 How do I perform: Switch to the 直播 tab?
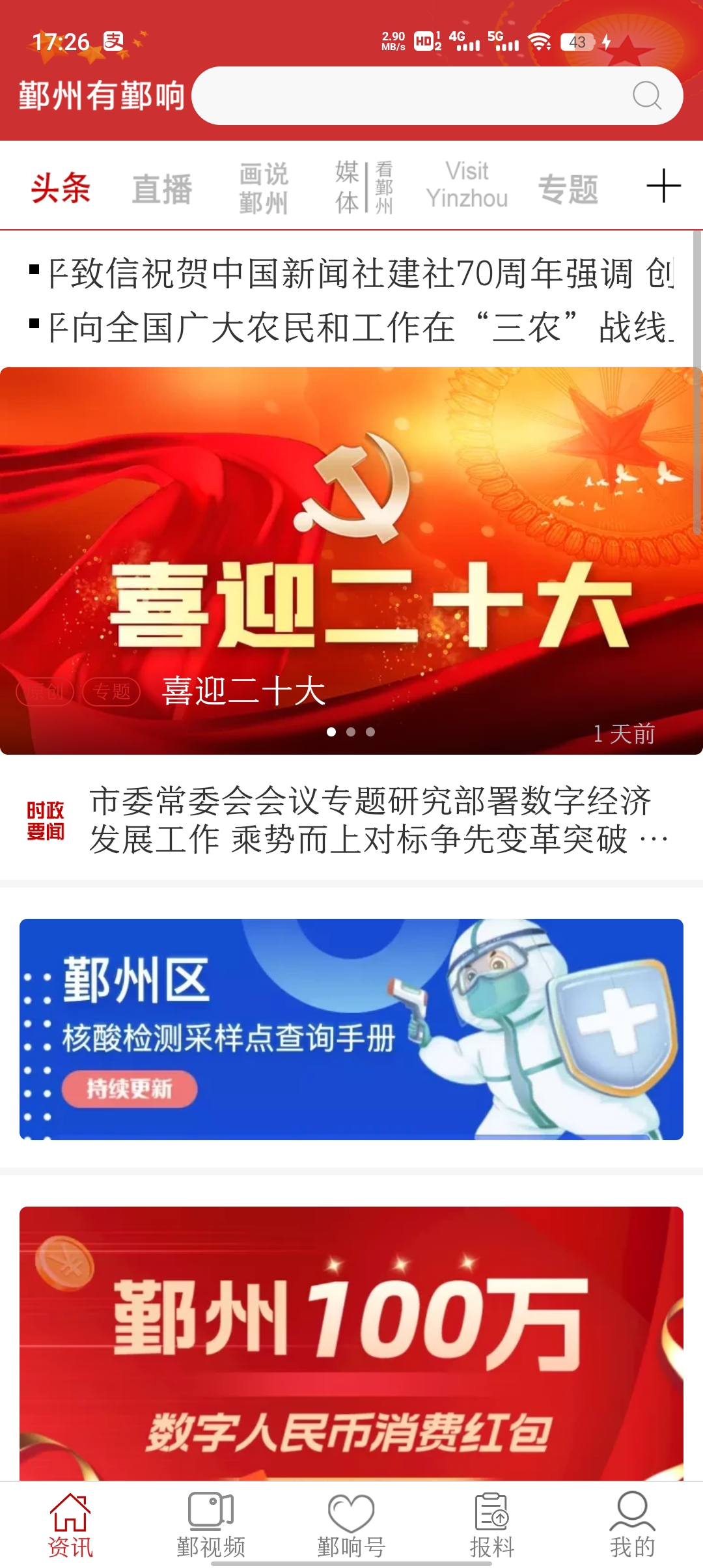162,189
